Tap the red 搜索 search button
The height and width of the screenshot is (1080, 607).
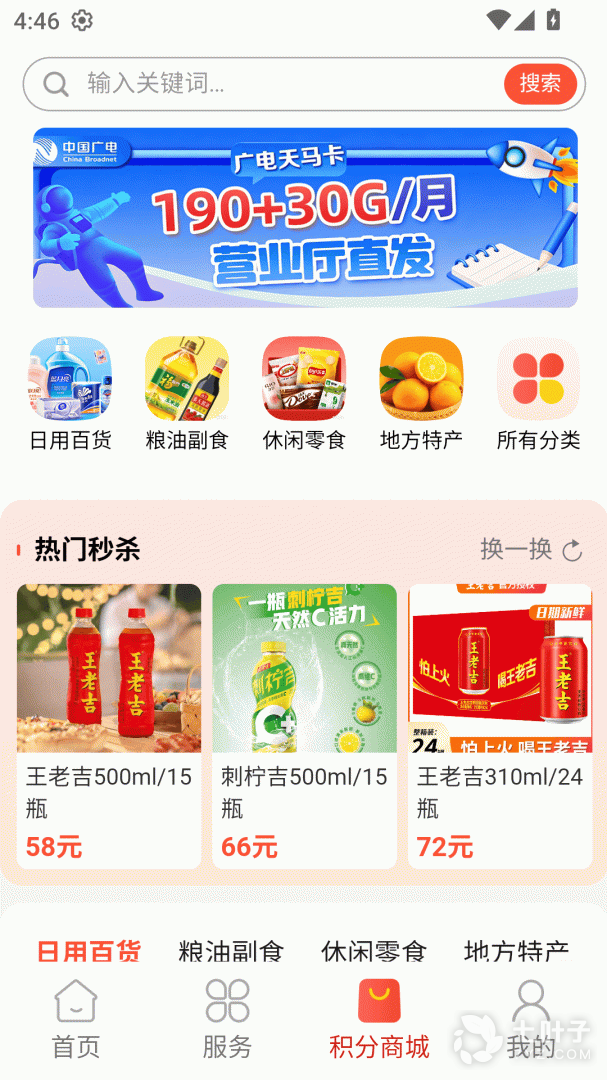pyautogui.click(x=540, y=84)
